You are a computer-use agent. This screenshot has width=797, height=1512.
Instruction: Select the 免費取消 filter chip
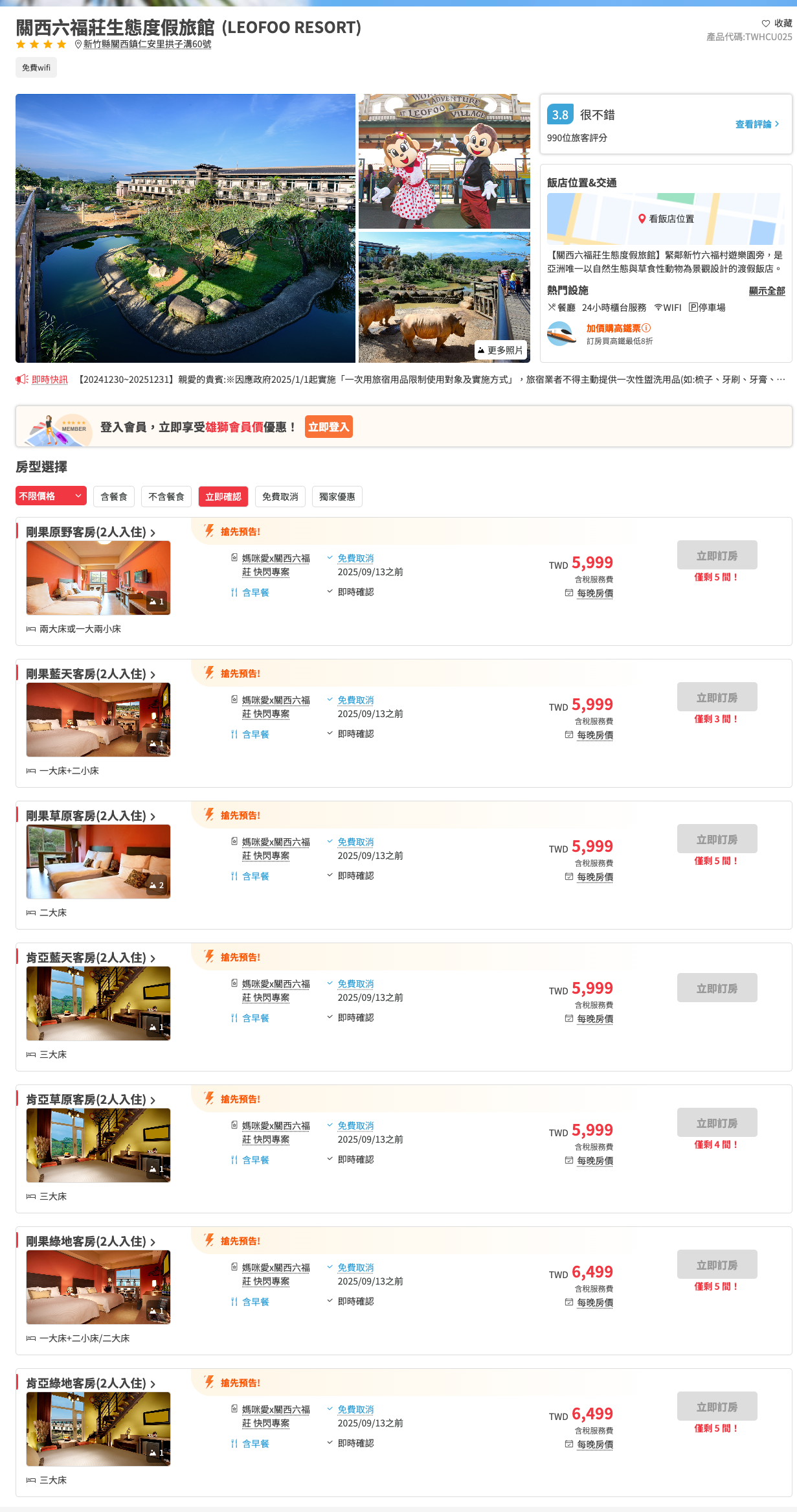point(280,497)
